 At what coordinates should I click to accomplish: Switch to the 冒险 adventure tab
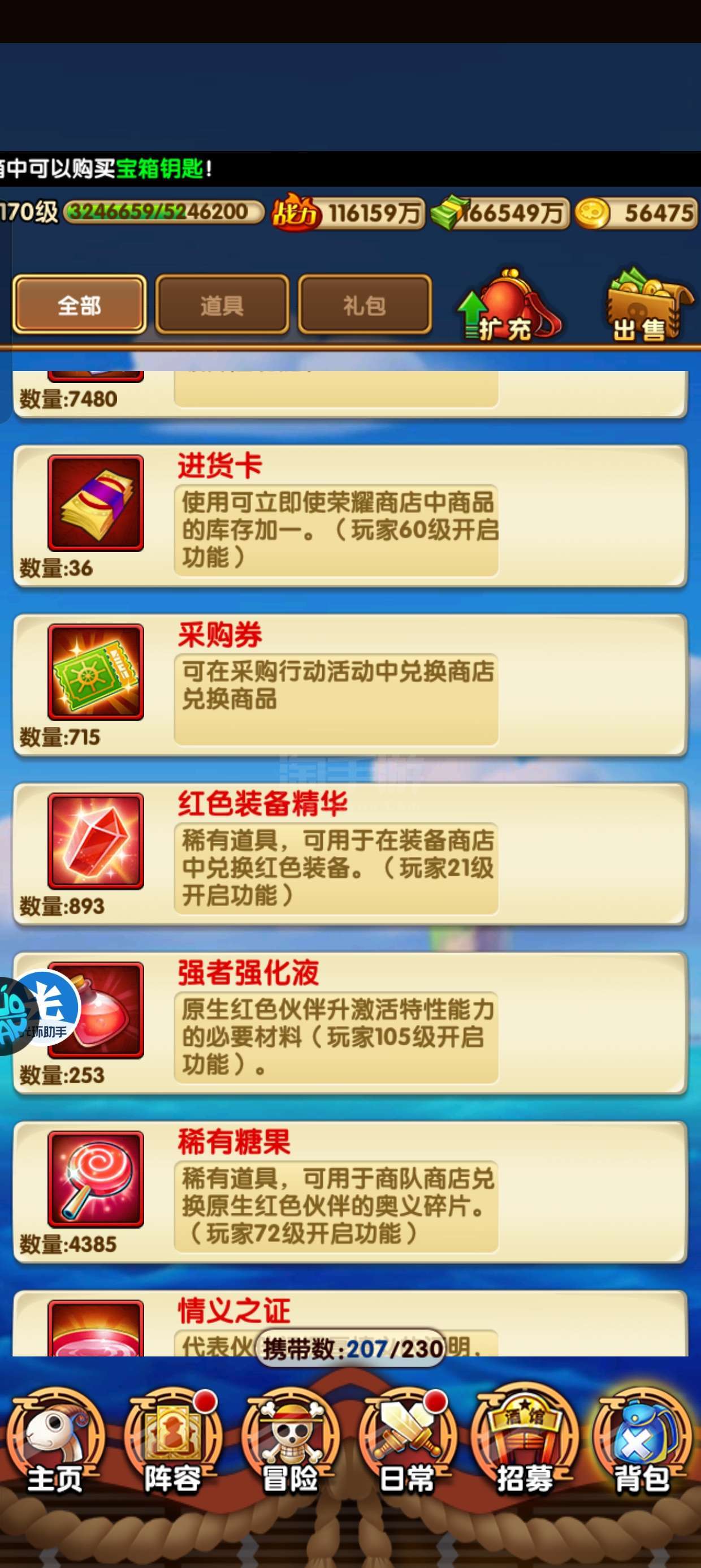tap(290, 1441)
